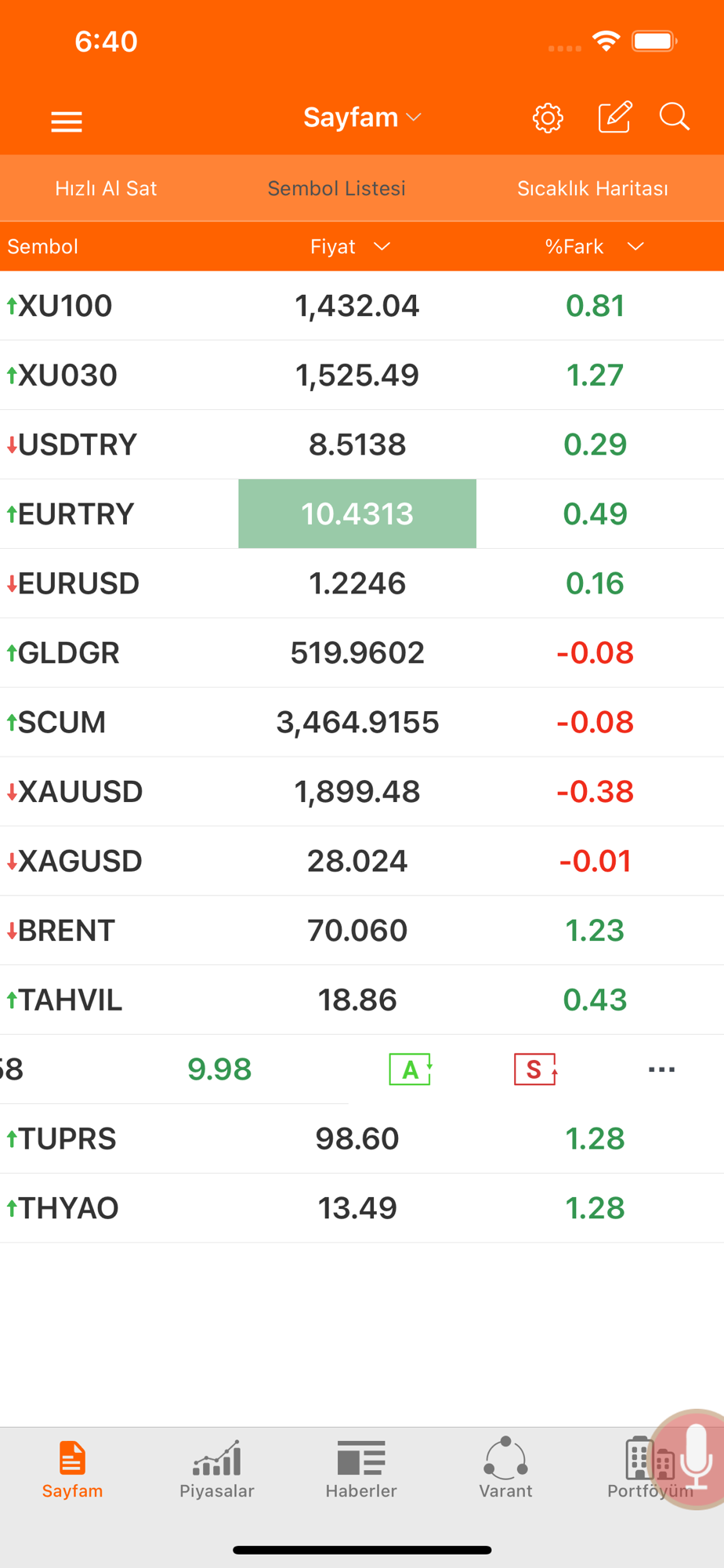Search for a symbol
Image resolution: width=724 pixels, height=1568 pixels.
pyautogui.click(x=674, y=117)
